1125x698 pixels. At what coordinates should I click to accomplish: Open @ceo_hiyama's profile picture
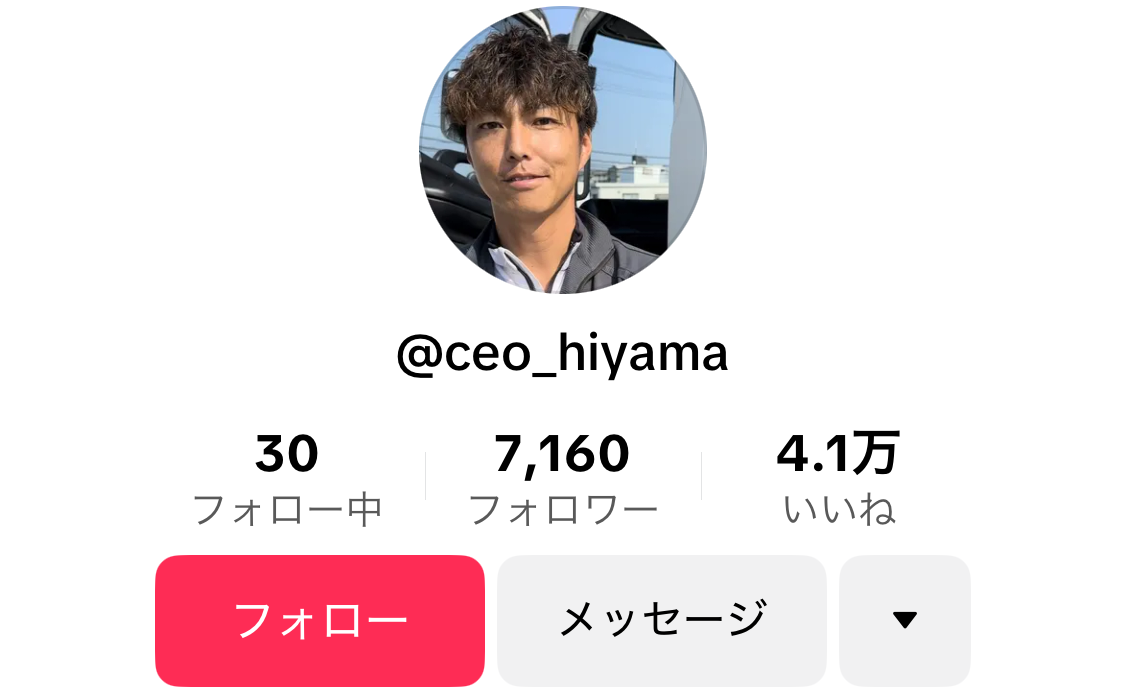coord(562,150)
